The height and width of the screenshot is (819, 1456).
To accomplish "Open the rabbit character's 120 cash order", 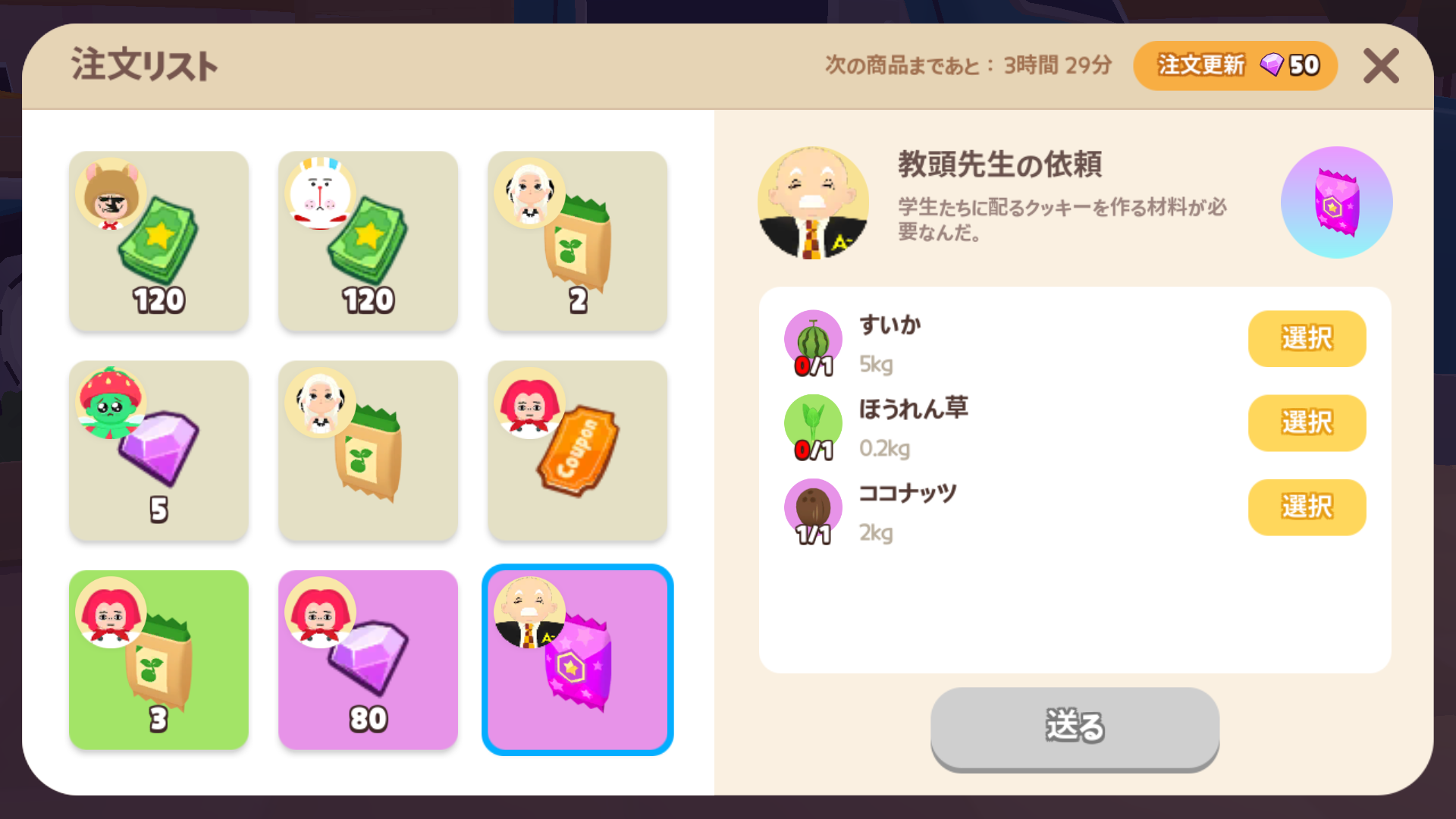I will pos(368,241).
